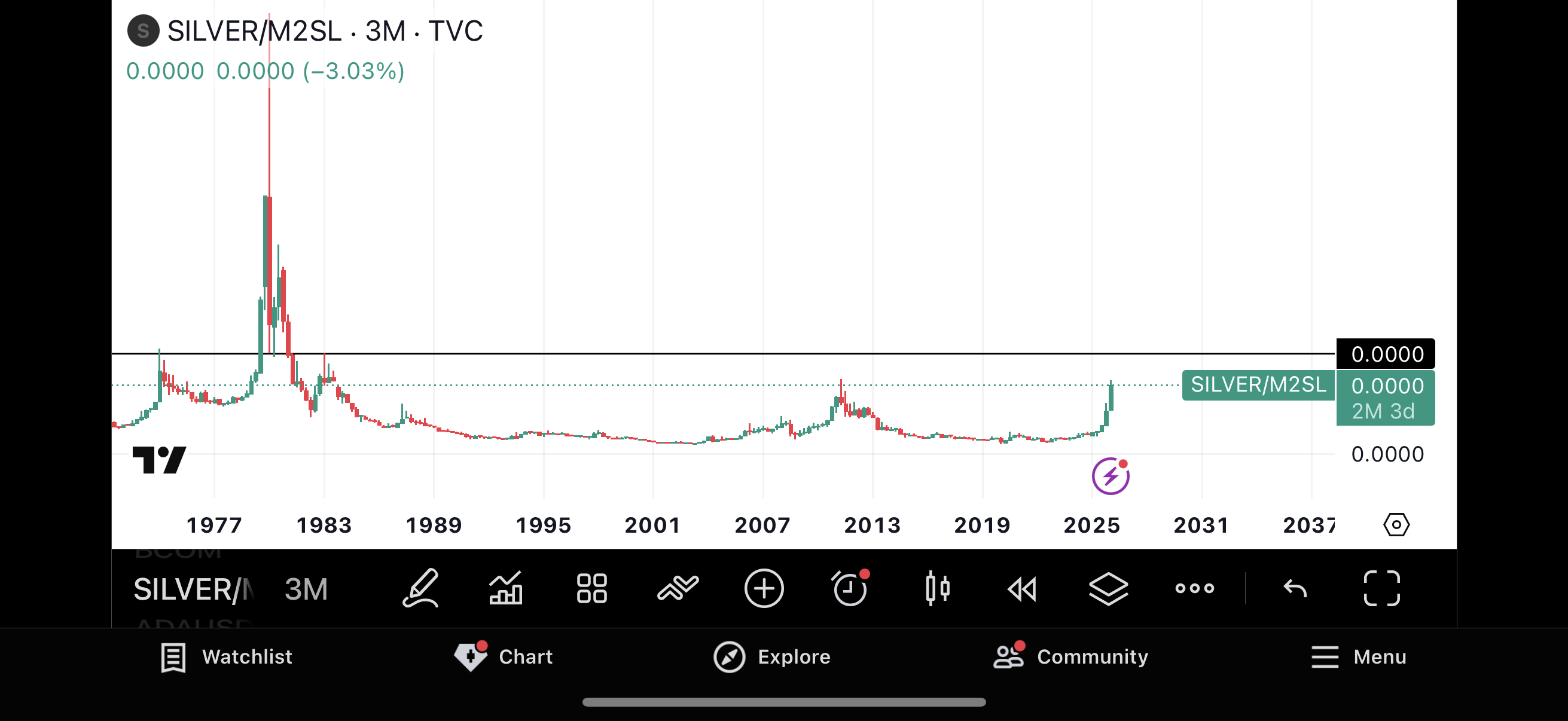Change the 3M interval

(x=306, y=589)
